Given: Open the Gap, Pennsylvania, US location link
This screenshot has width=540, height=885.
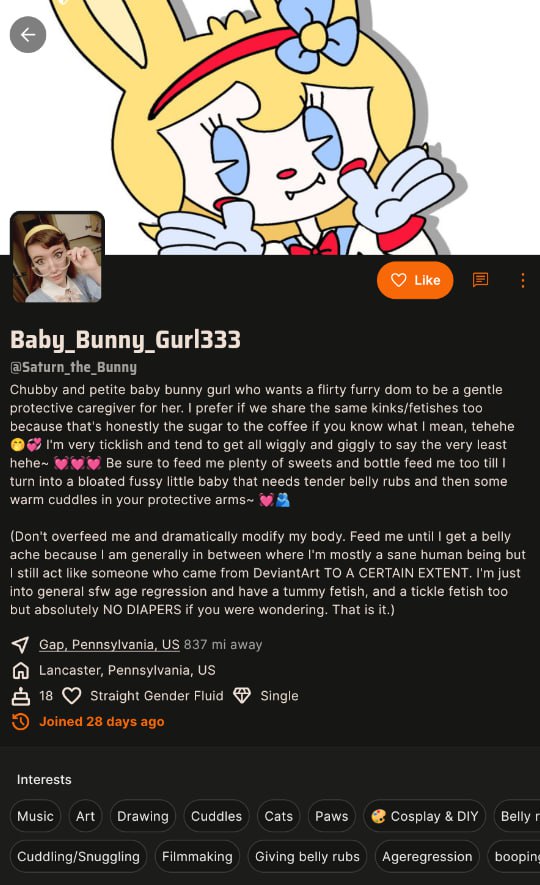Looking at the screenshot, I should [109, 645].
